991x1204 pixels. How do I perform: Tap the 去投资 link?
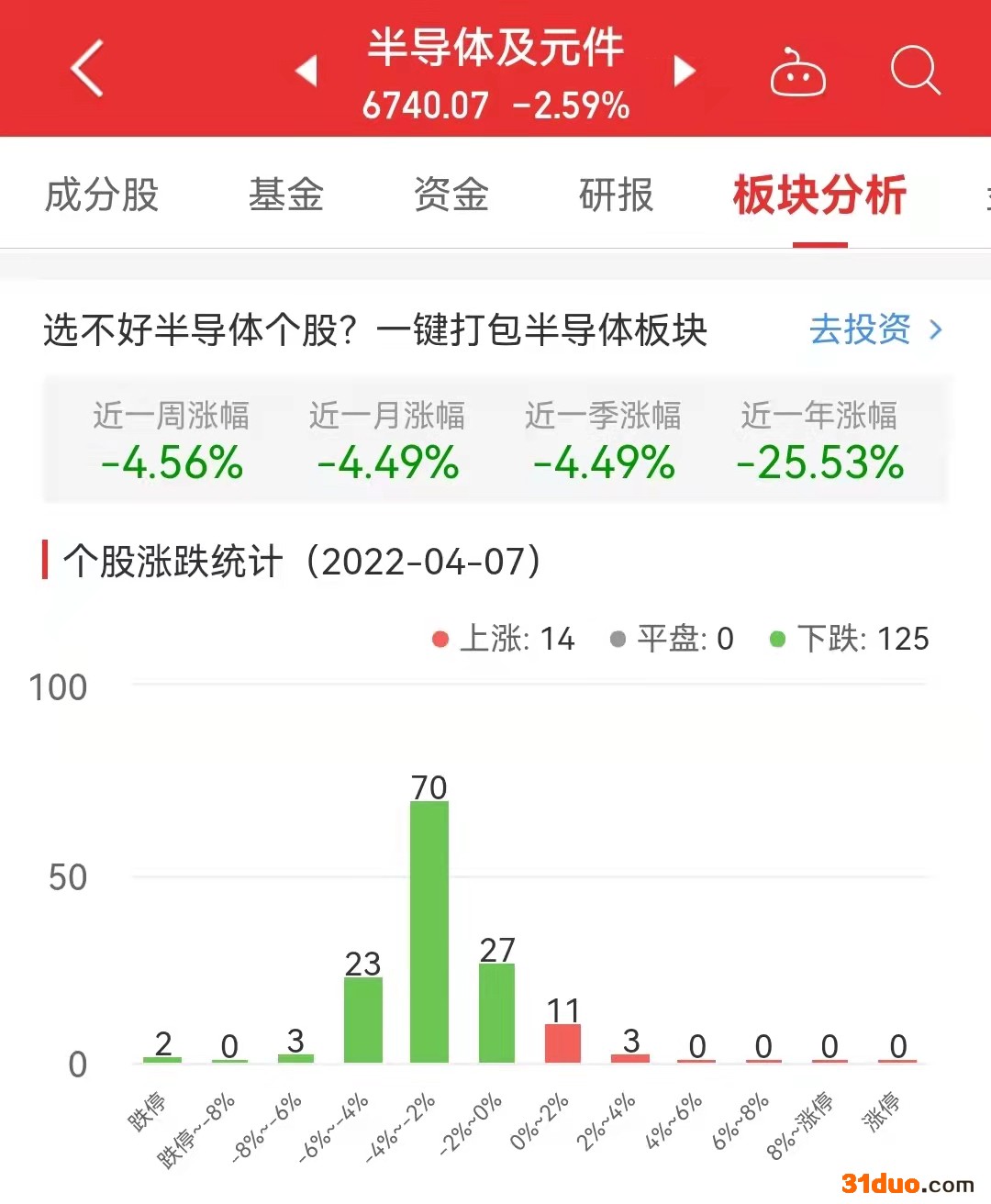pyautogui.click(x=874, y=329)
